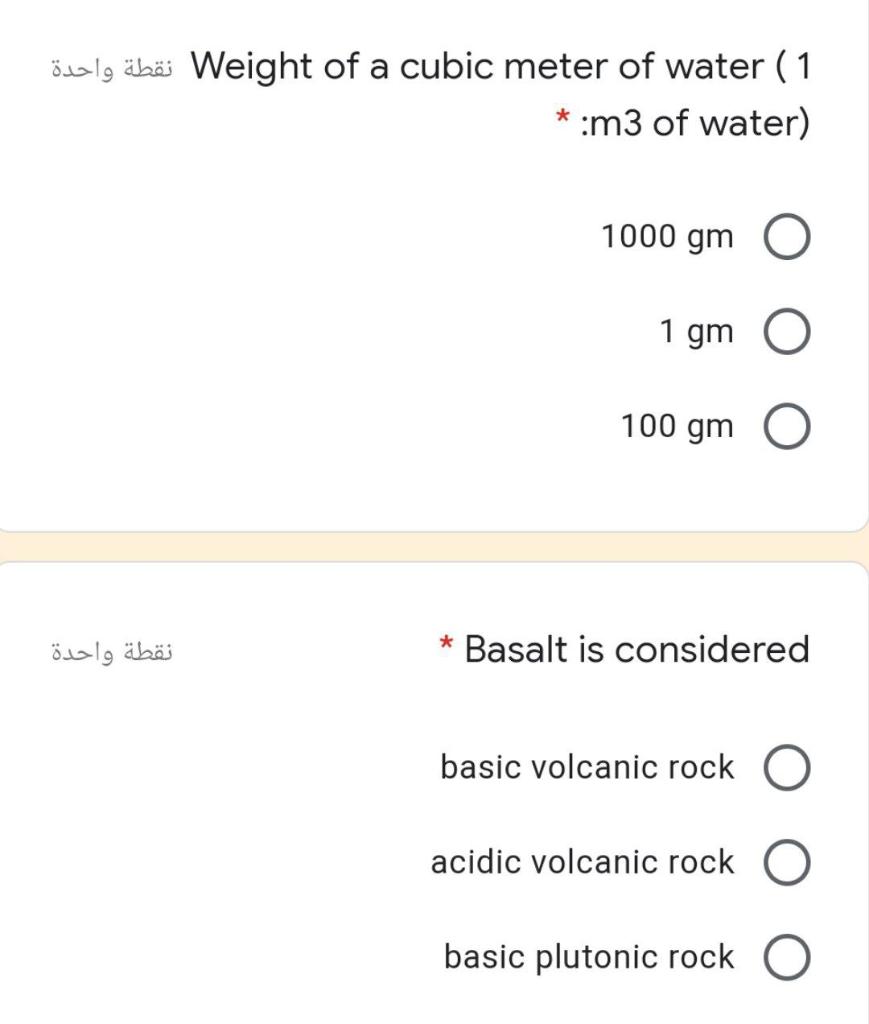Image resolution: width=869 pixels, height=1024 pixels.
Task: Select basic volcanic rock for basalt
Action: click(x=787, y=769)
